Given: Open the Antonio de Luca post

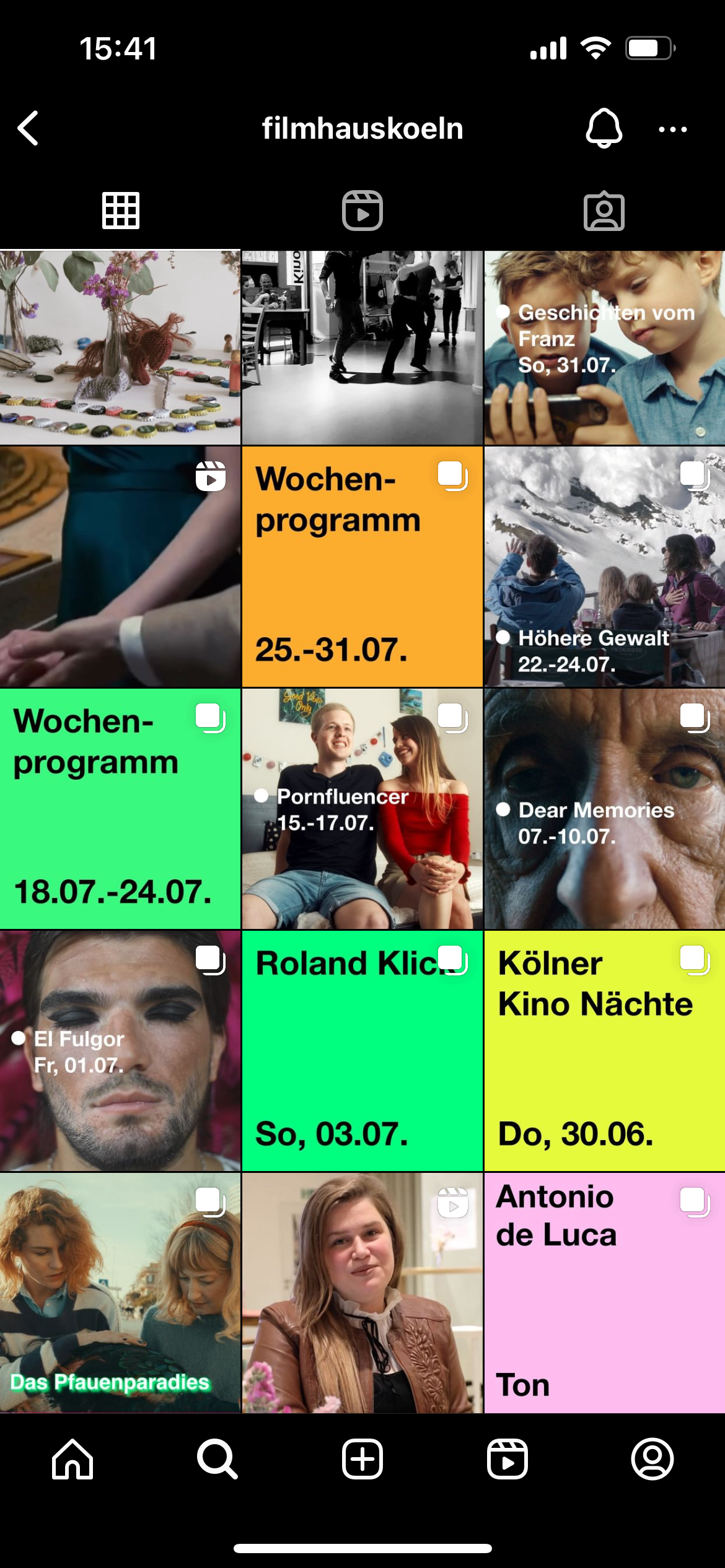Looking at the screenshot, I should pos(604,1292).
